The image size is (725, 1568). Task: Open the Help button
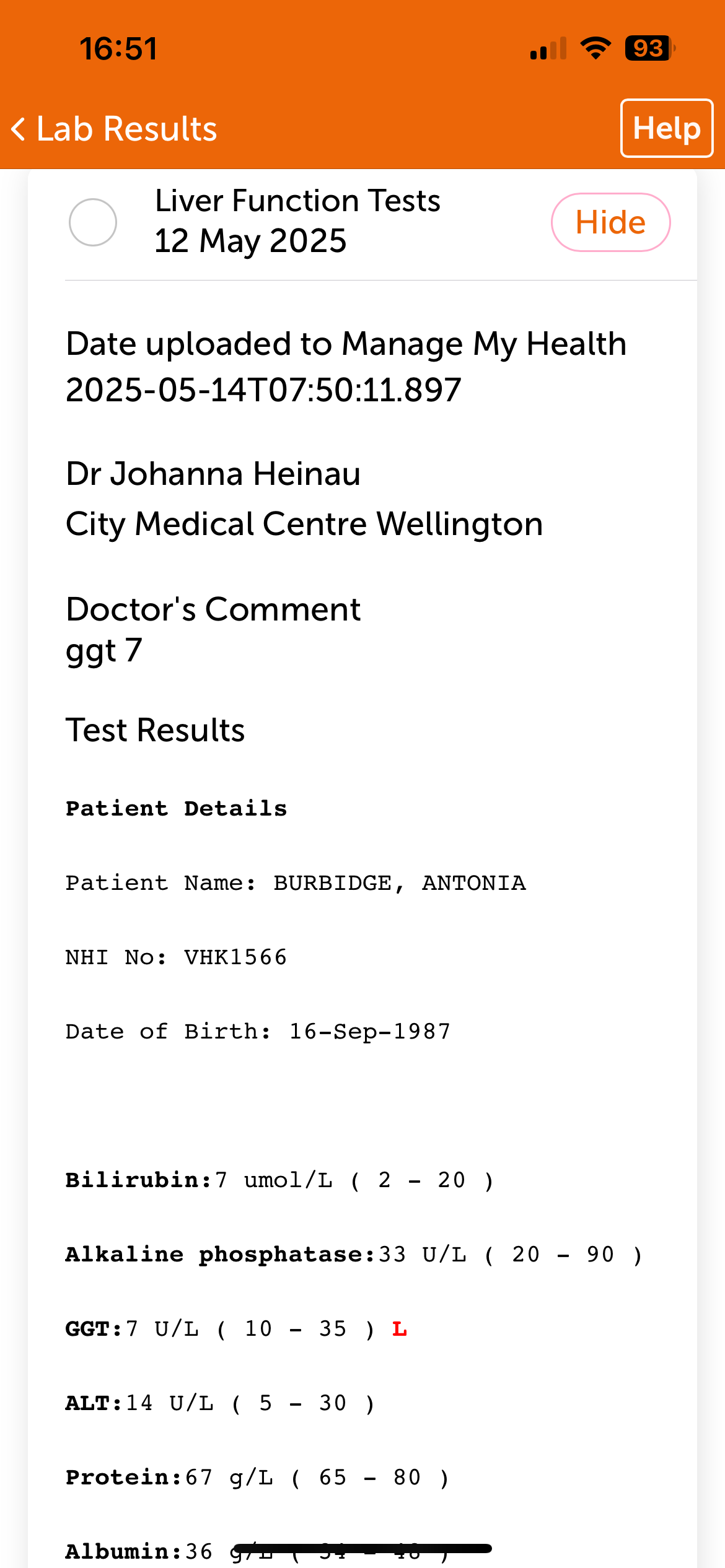pos(667,128)
